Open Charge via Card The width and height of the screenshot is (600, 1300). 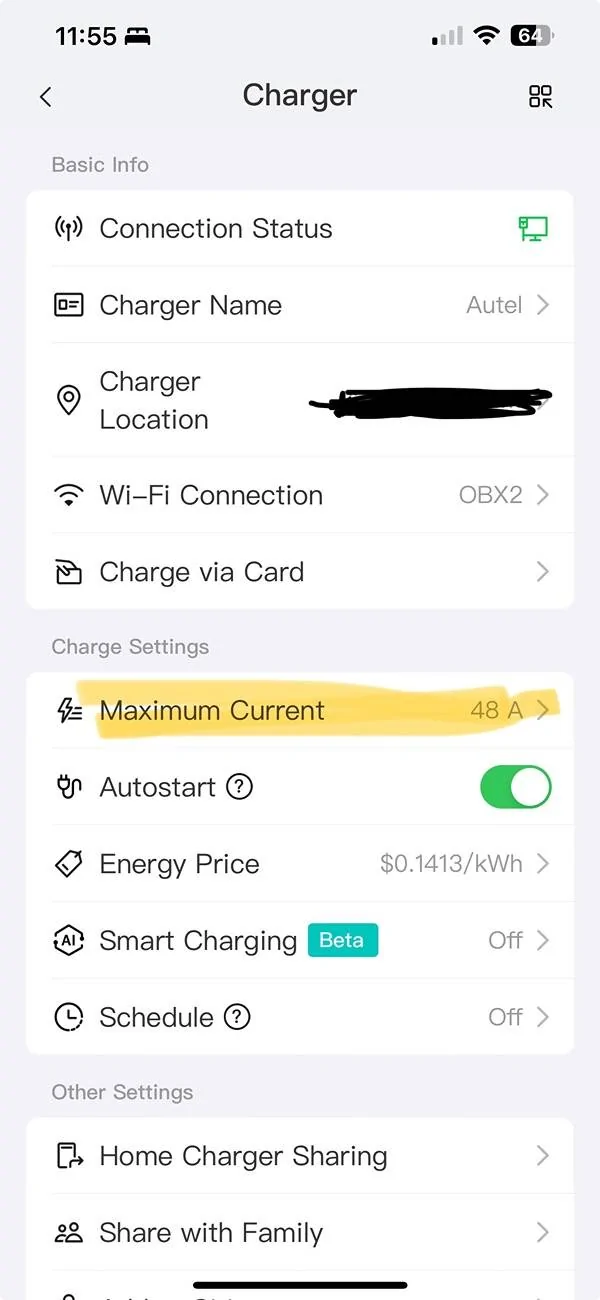300,572
